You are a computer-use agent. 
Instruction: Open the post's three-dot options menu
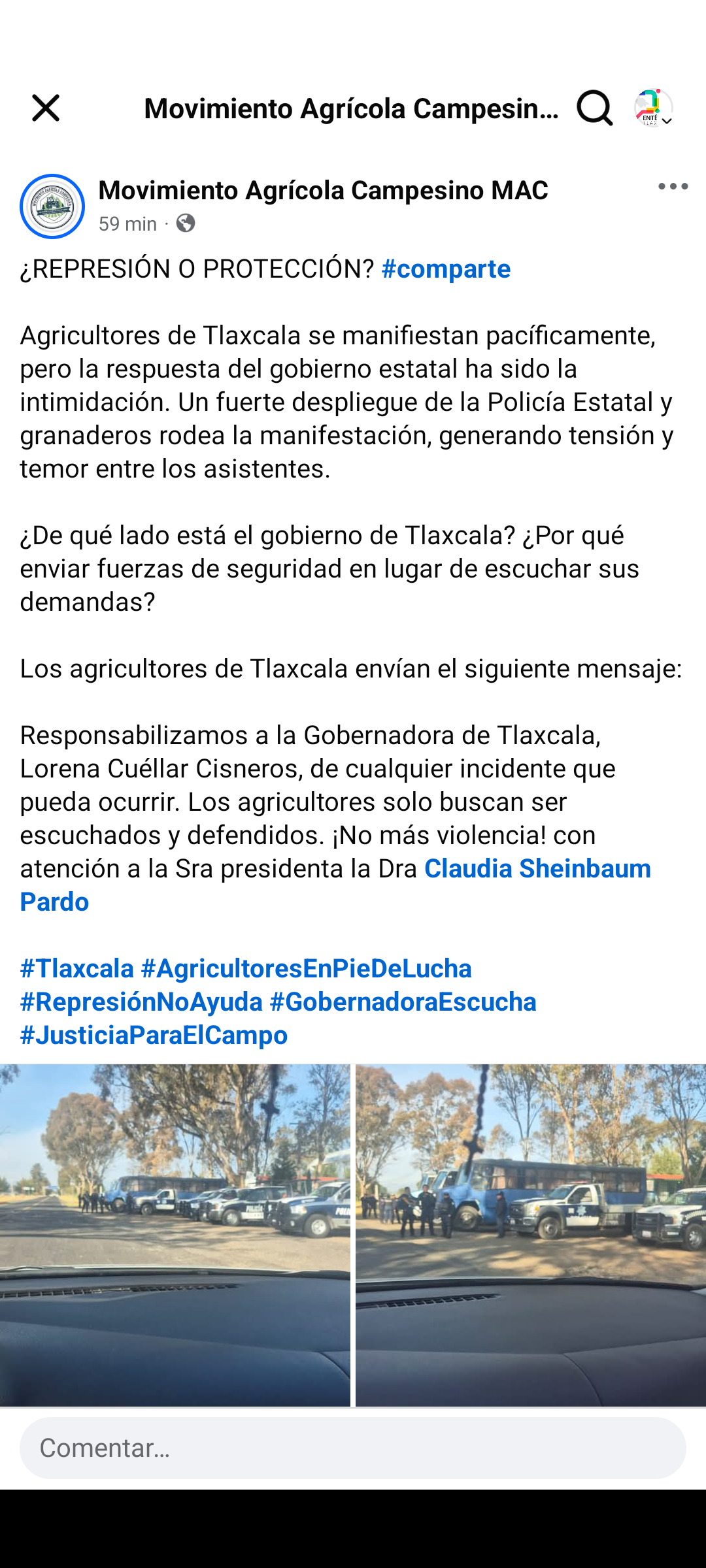click(673, 187)
